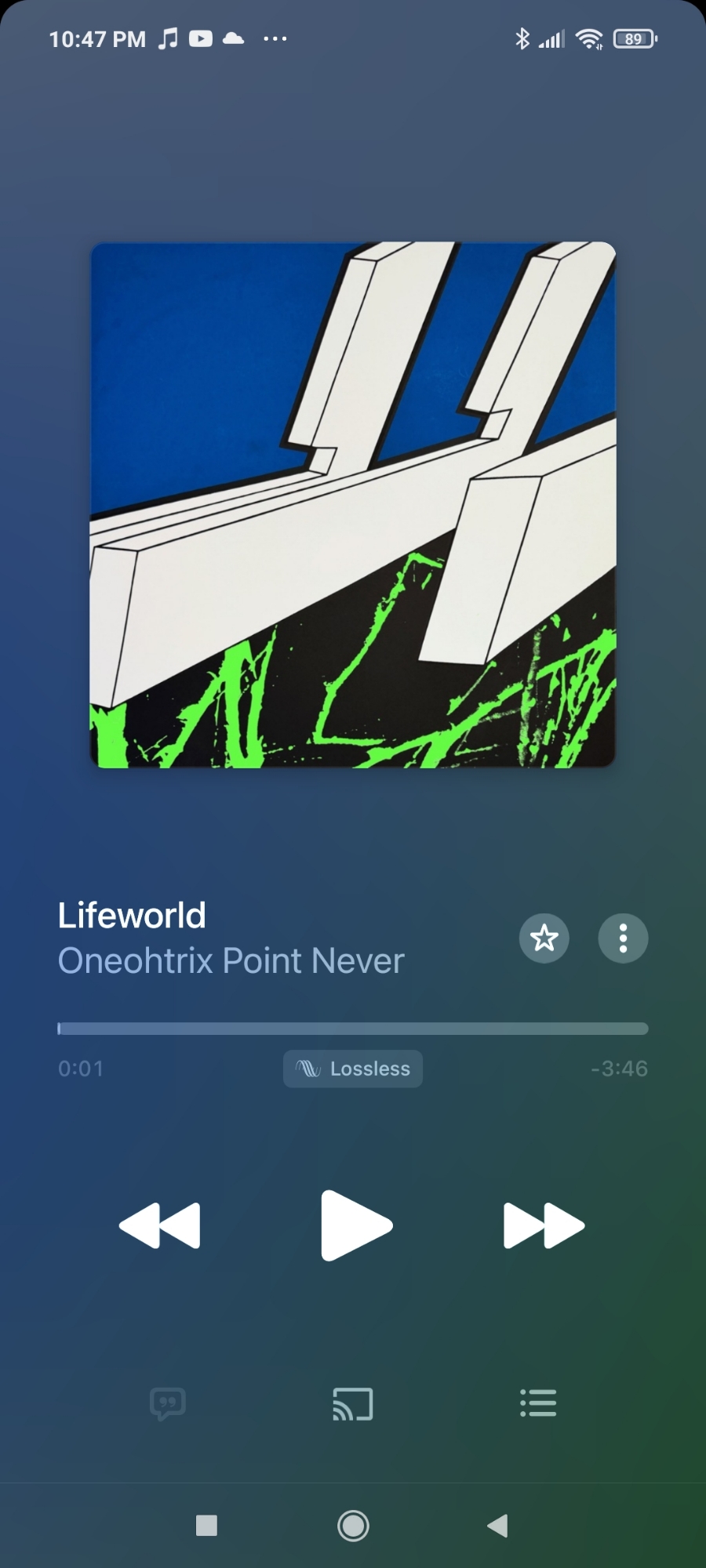This screenshot has width=706, height=1568.
Task: Open artist Oneohtrix Point Never
Action: click(x=231, y=961)
